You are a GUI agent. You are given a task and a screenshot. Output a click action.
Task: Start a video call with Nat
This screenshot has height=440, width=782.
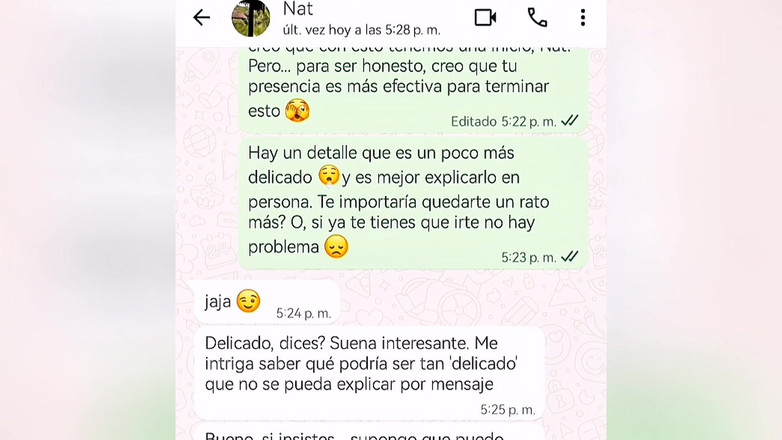pos(485,17)
